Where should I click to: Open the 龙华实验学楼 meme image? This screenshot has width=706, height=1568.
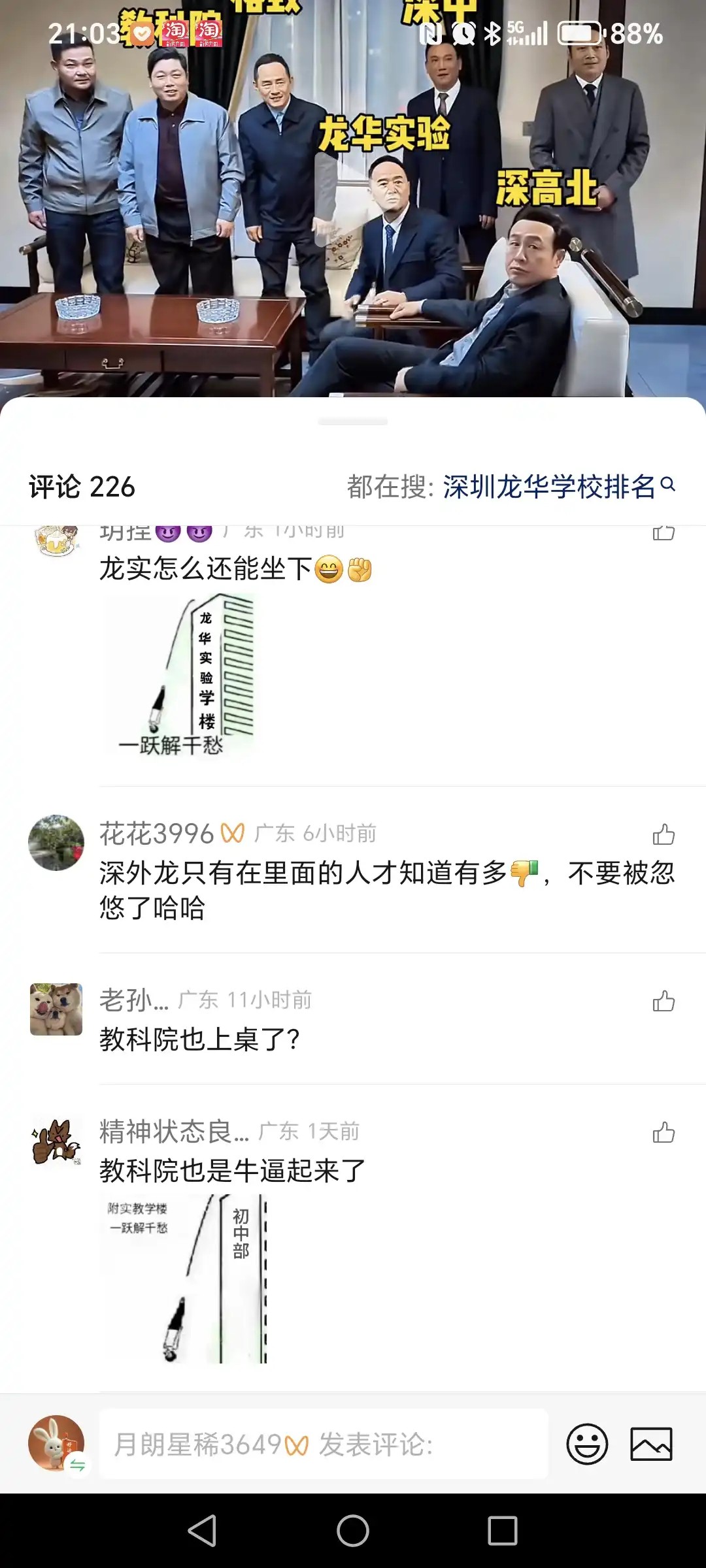coord(180,676)
